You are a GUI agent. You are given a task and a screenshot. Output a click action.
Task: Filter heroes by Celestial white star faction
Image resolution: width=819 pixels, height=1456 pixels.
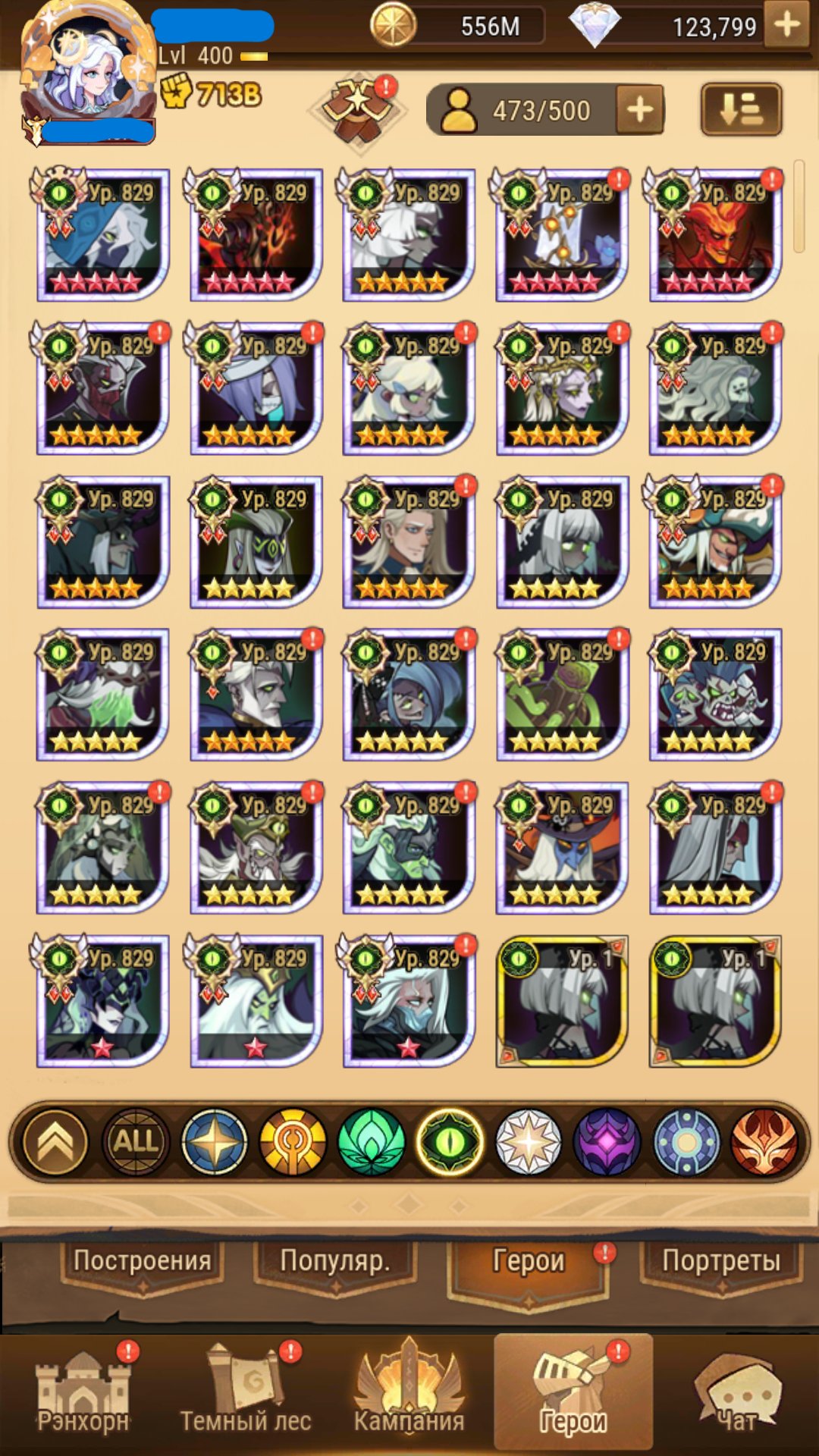(x=529, y=1142)
